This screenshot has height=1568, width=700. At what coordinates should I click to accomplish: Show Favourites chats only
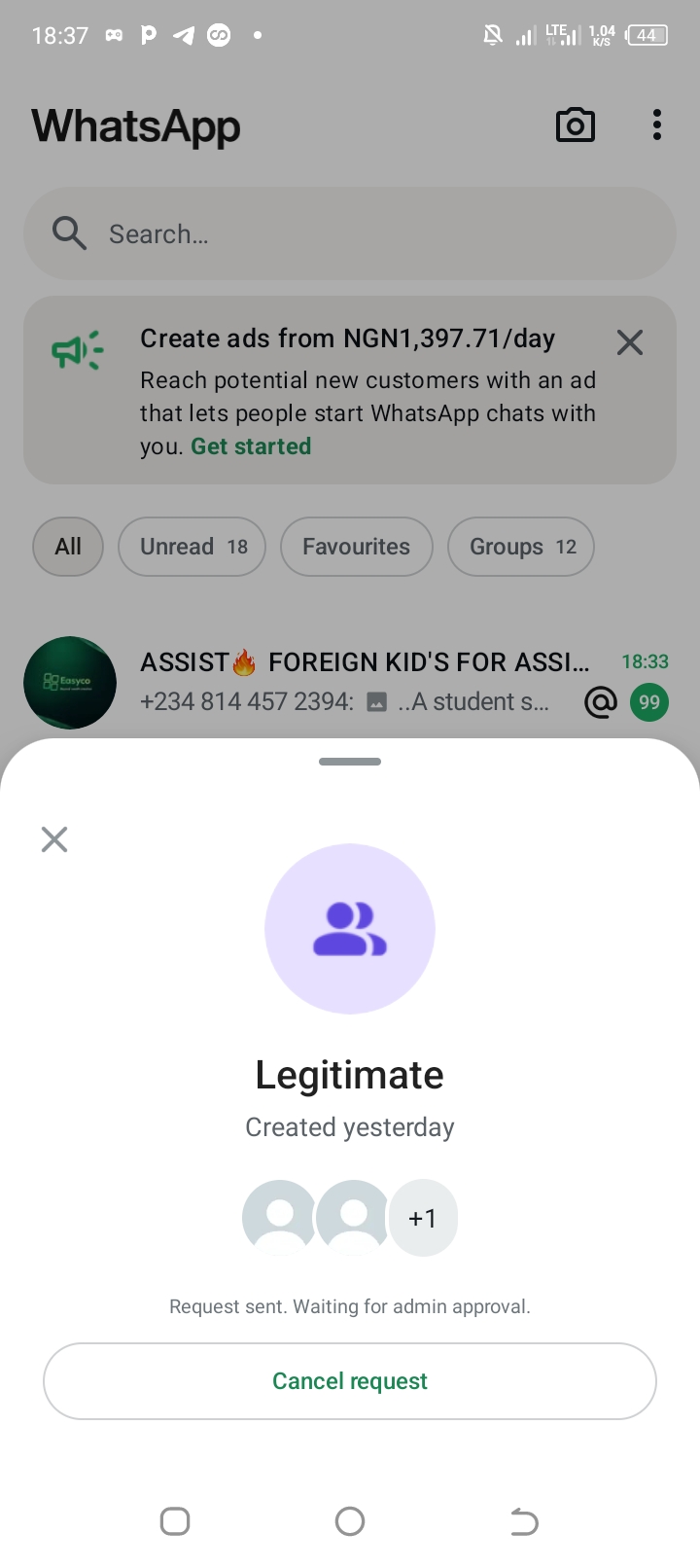[356, 547]
